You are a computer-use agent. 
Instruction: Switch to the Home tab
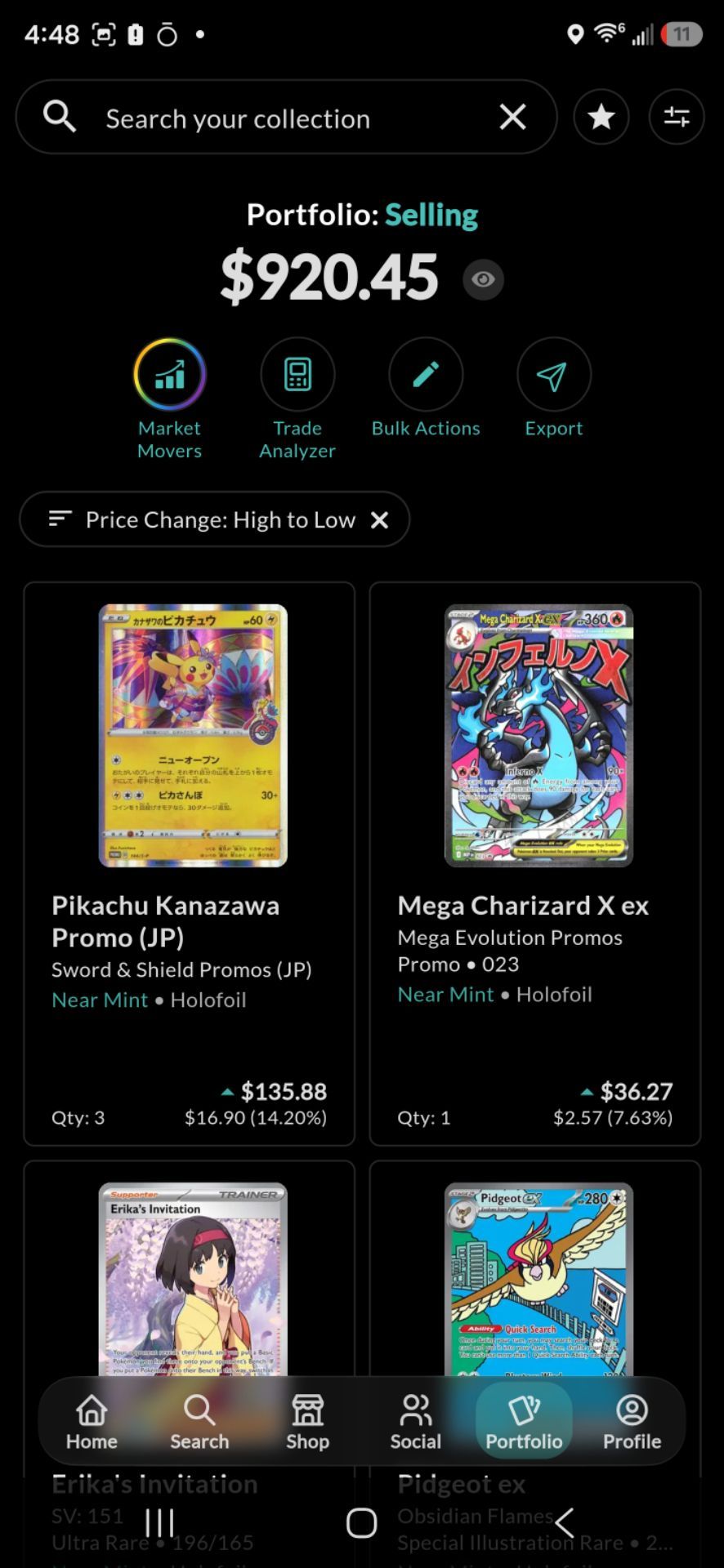[92, 1422]
